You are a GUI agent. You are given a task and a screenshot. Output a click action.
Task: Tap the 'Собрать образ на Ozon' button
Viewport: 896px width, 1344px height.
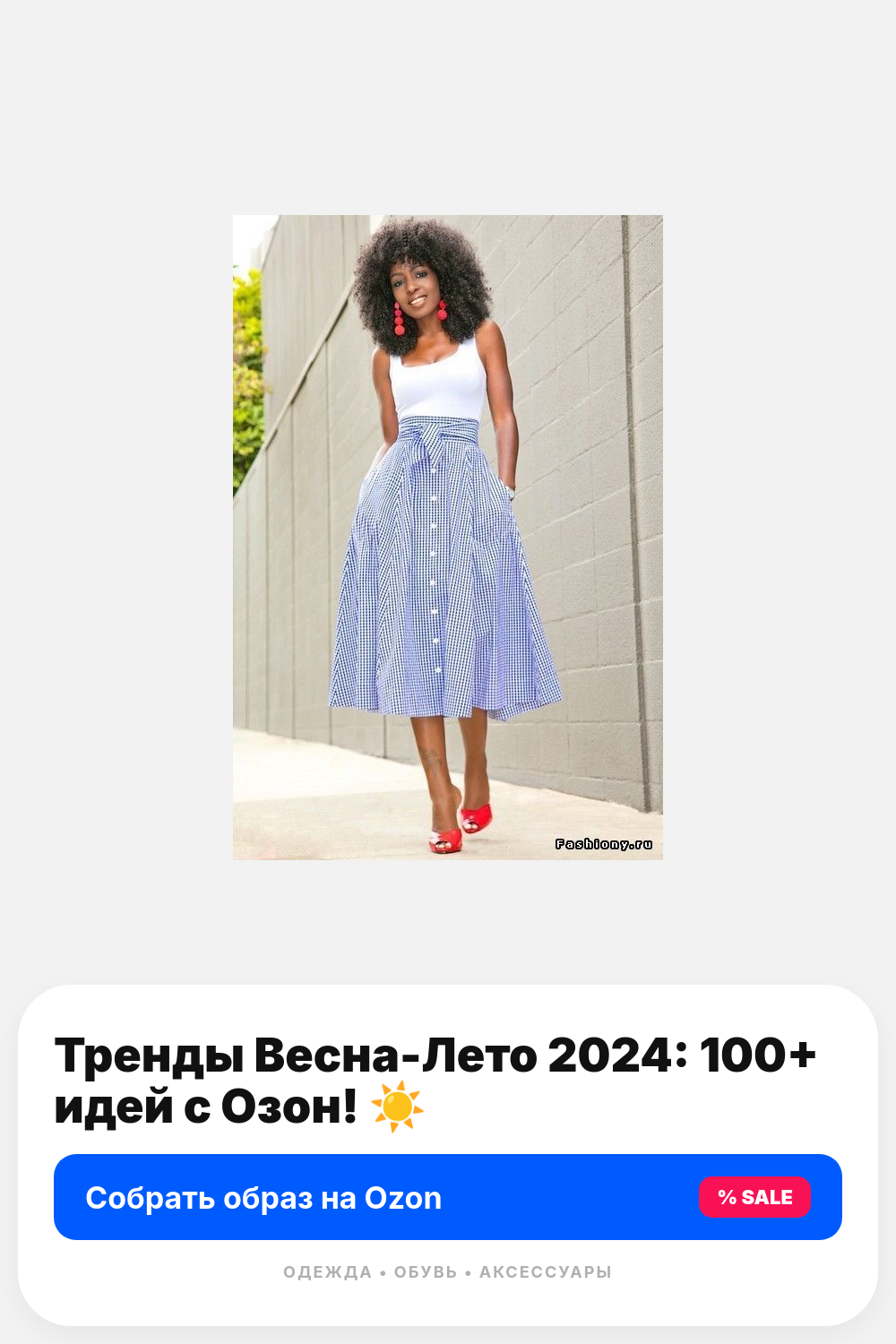(448, 1197)
